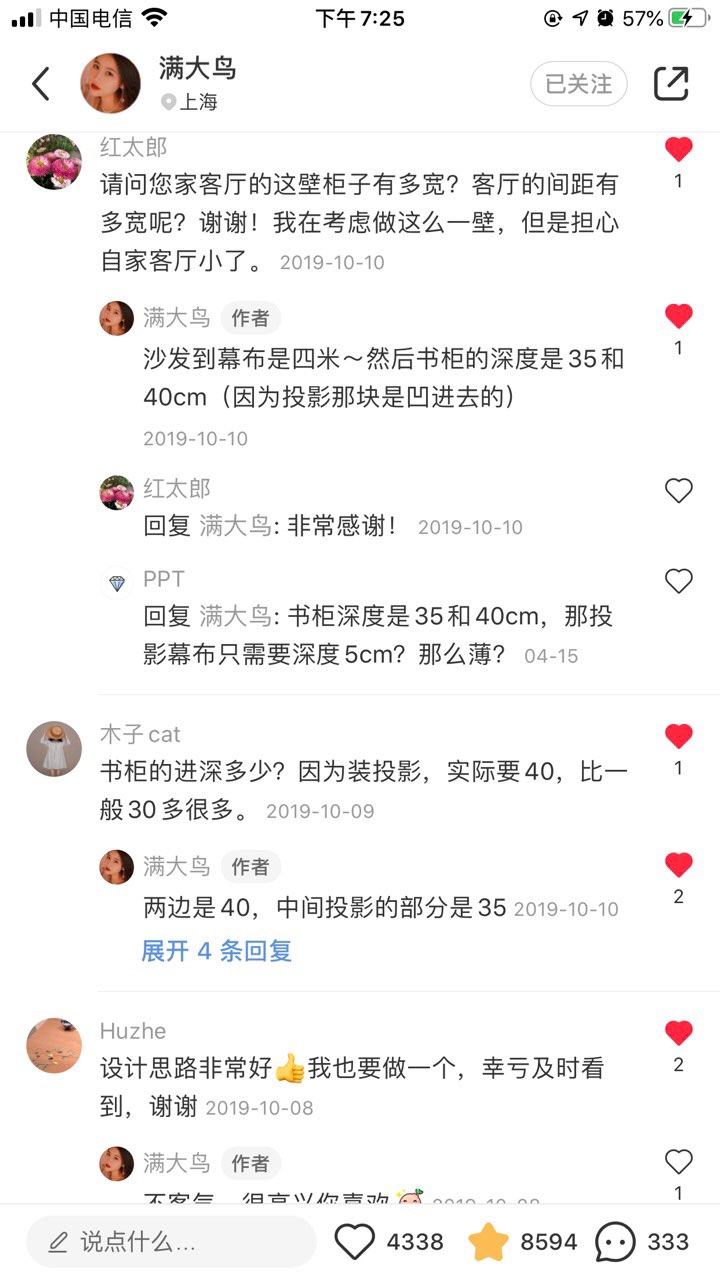Like the reply 两边是40，中间投影的部分是35
The width and height of the screenshot is (720, 1280).
[x=678, y=866]
